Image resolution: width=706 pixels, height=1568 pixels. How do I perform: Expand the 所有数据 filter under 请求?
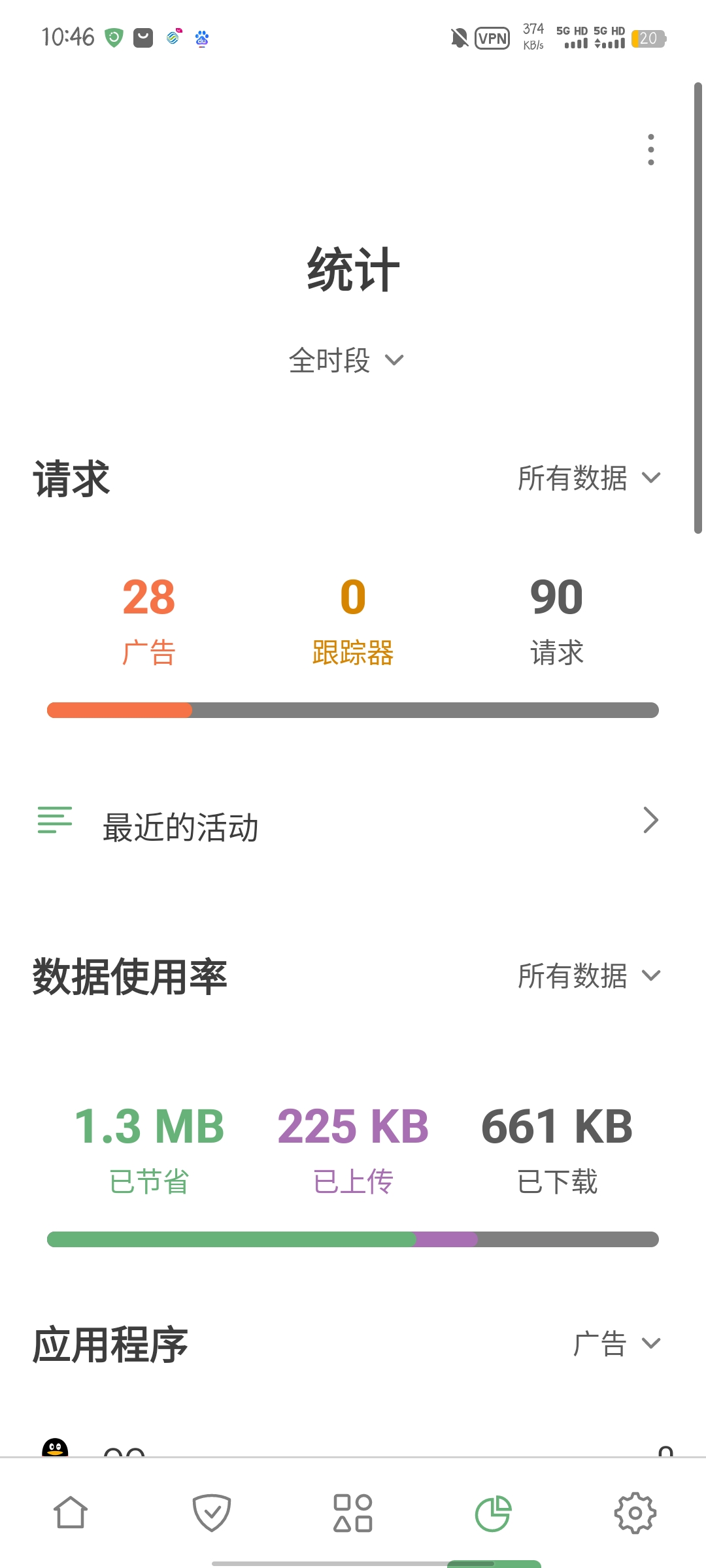(585, 479)
